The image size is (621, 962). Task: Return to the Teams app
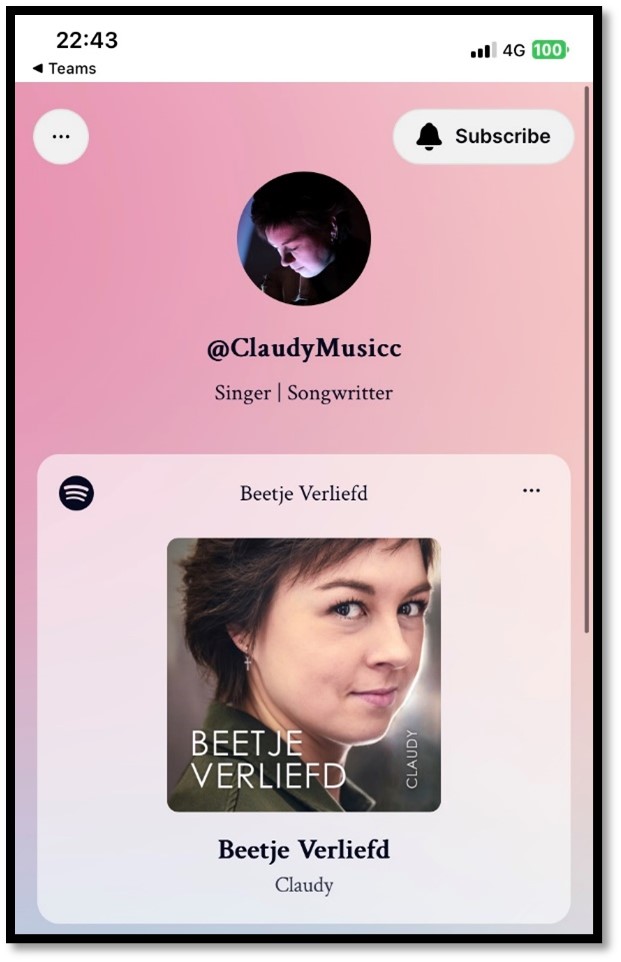coord(65,68)
